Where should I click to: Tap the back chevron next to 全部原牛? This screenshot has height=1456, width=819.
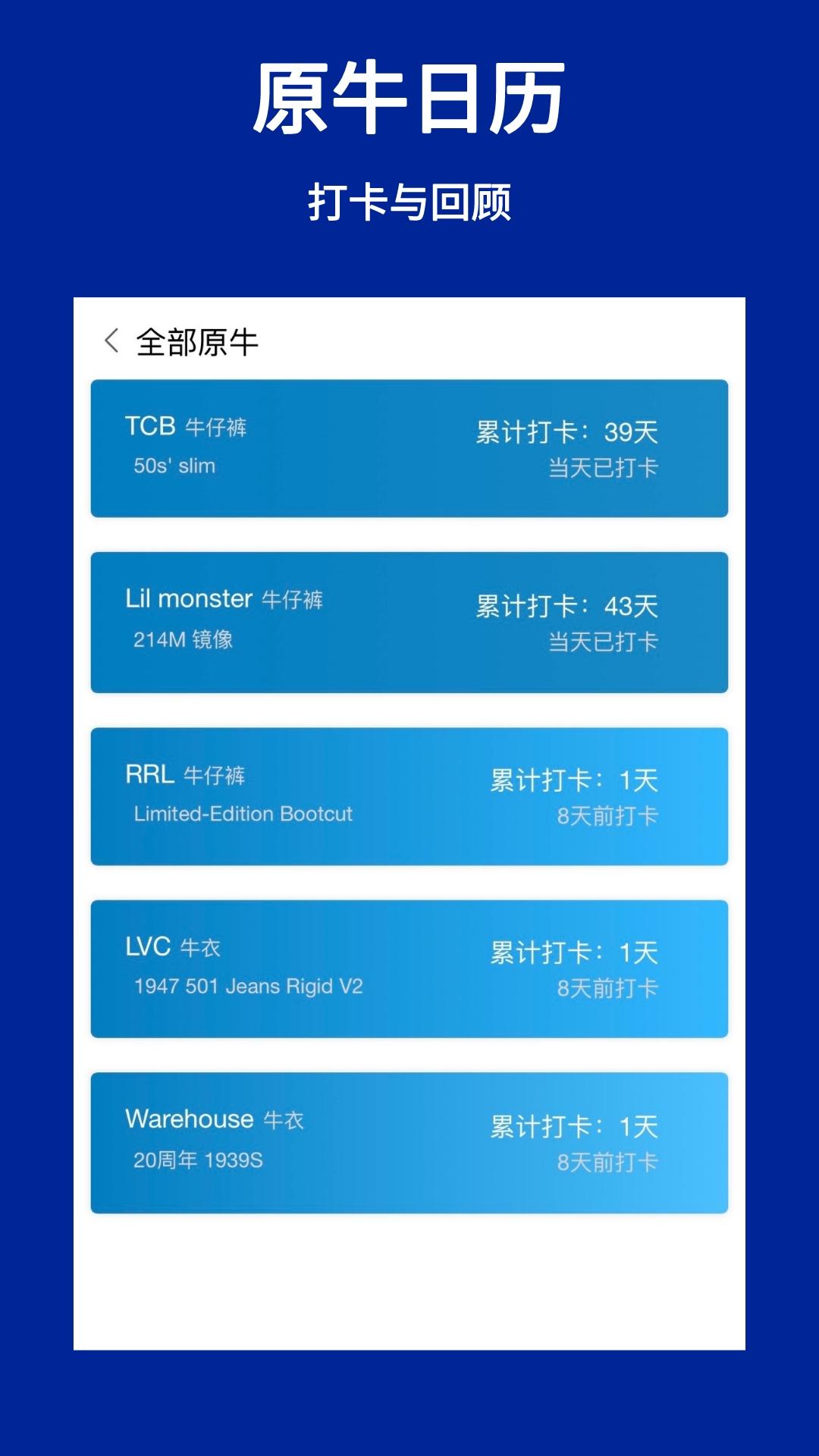click(x=112, y=343)
